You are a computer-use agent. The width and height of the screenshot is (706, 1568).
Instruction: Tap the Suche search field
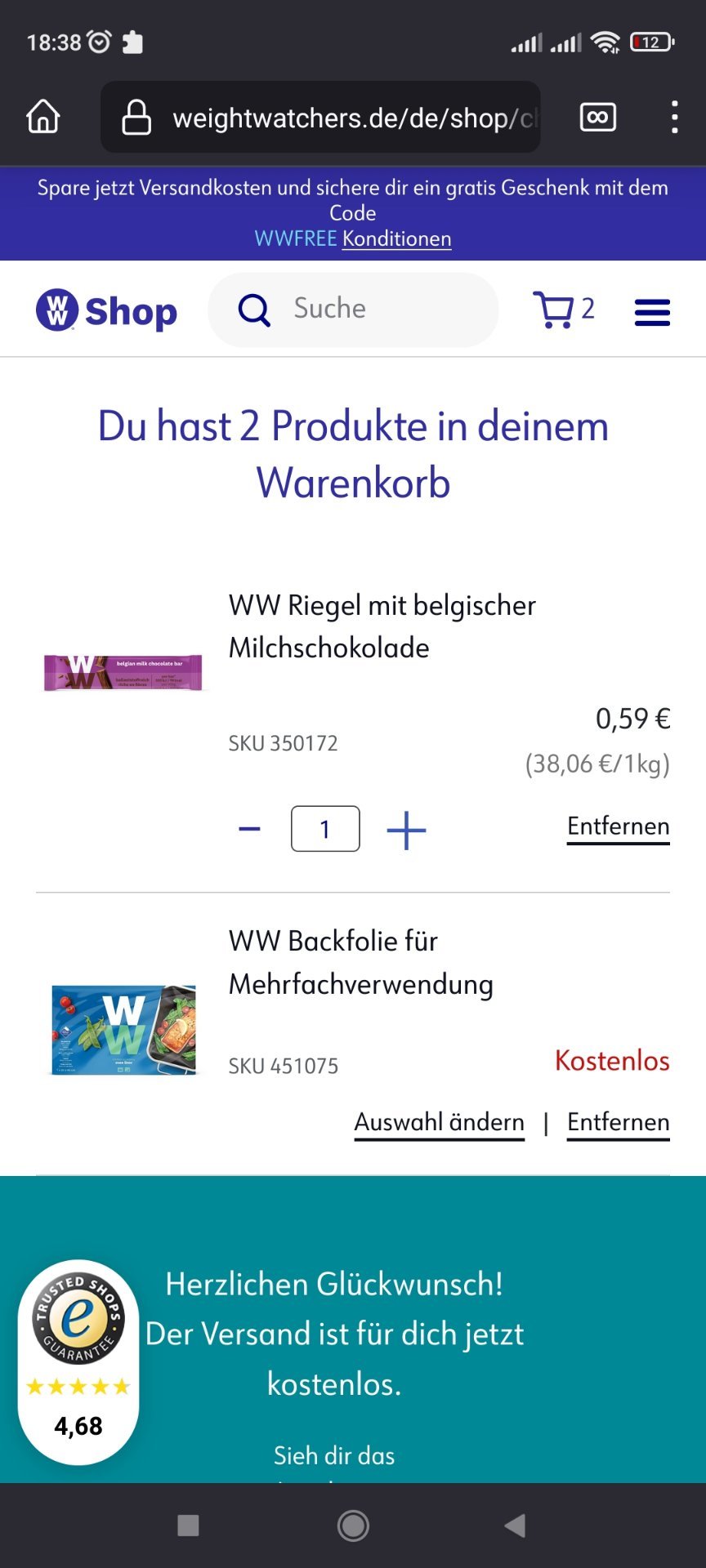point(353,310)
